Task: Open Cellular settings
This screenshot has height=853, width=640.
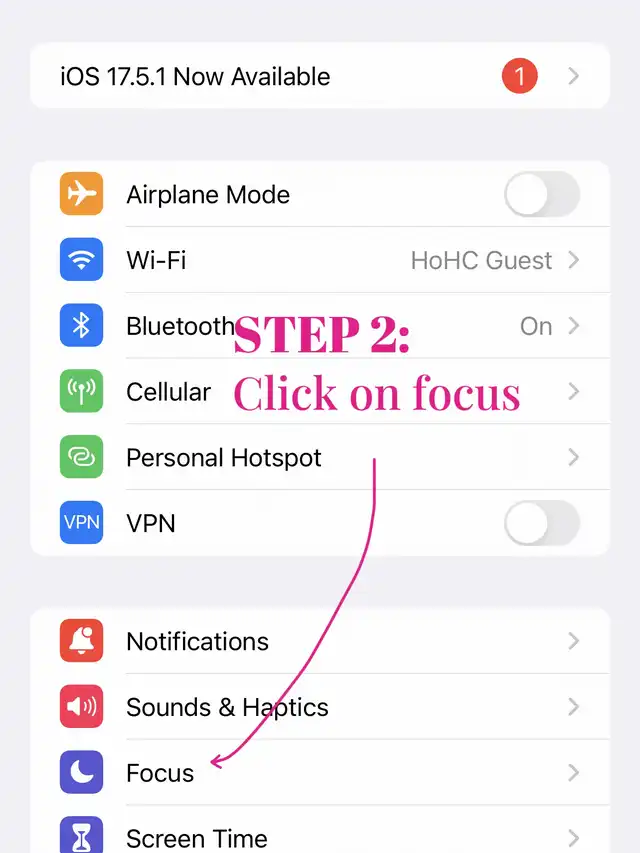Action: (x=320, y=392)
